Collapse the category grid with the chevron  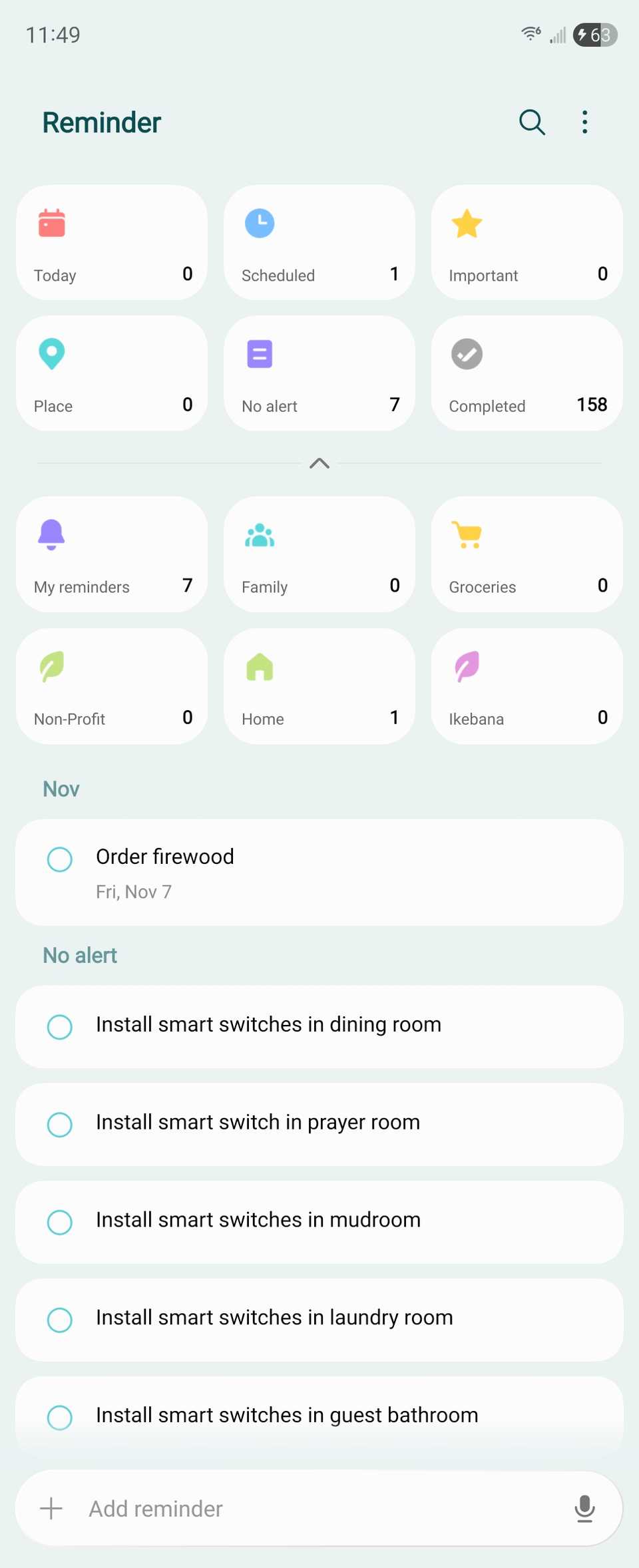coord(319,464)
